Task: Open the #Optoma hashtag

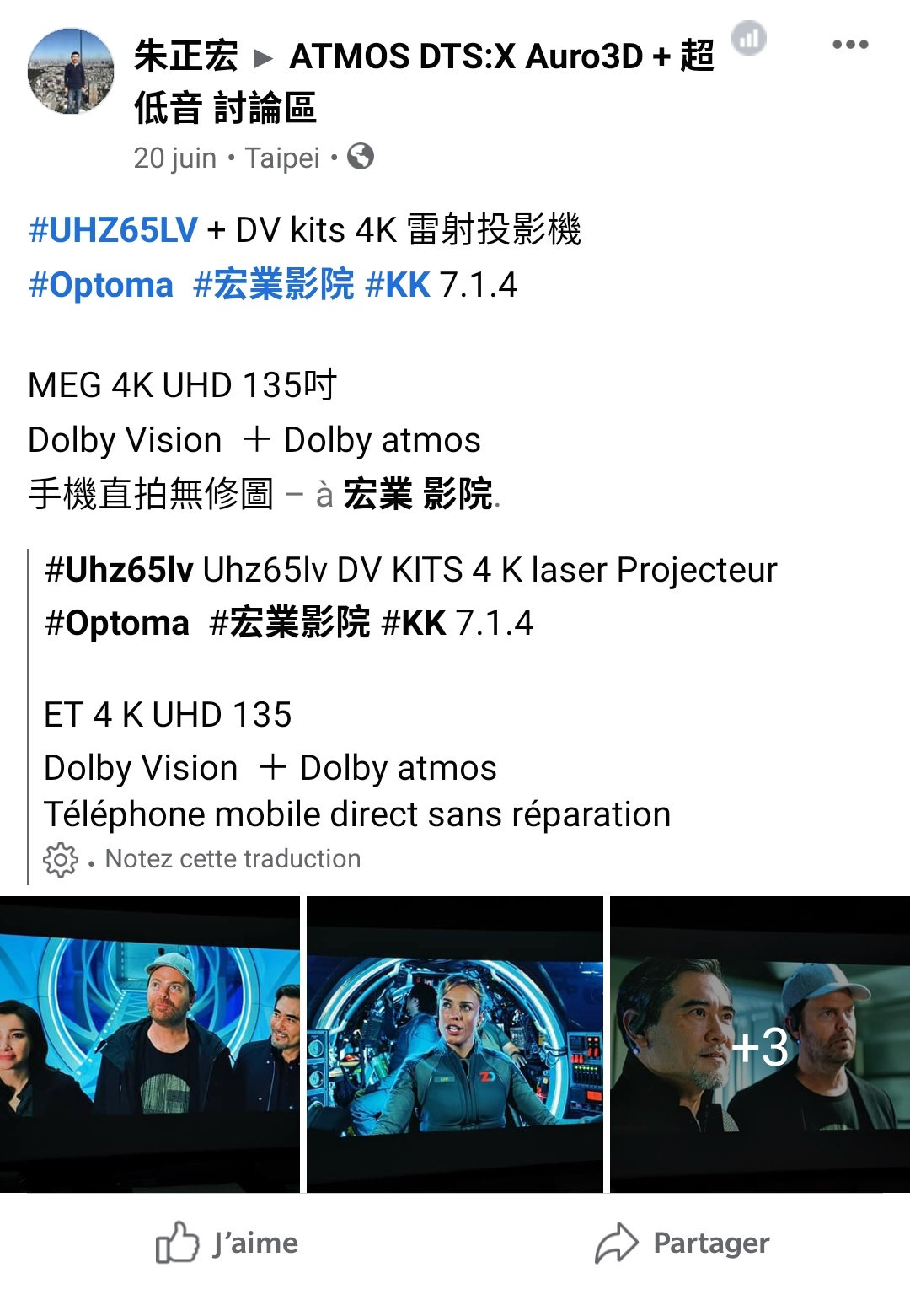Action: 100,285
